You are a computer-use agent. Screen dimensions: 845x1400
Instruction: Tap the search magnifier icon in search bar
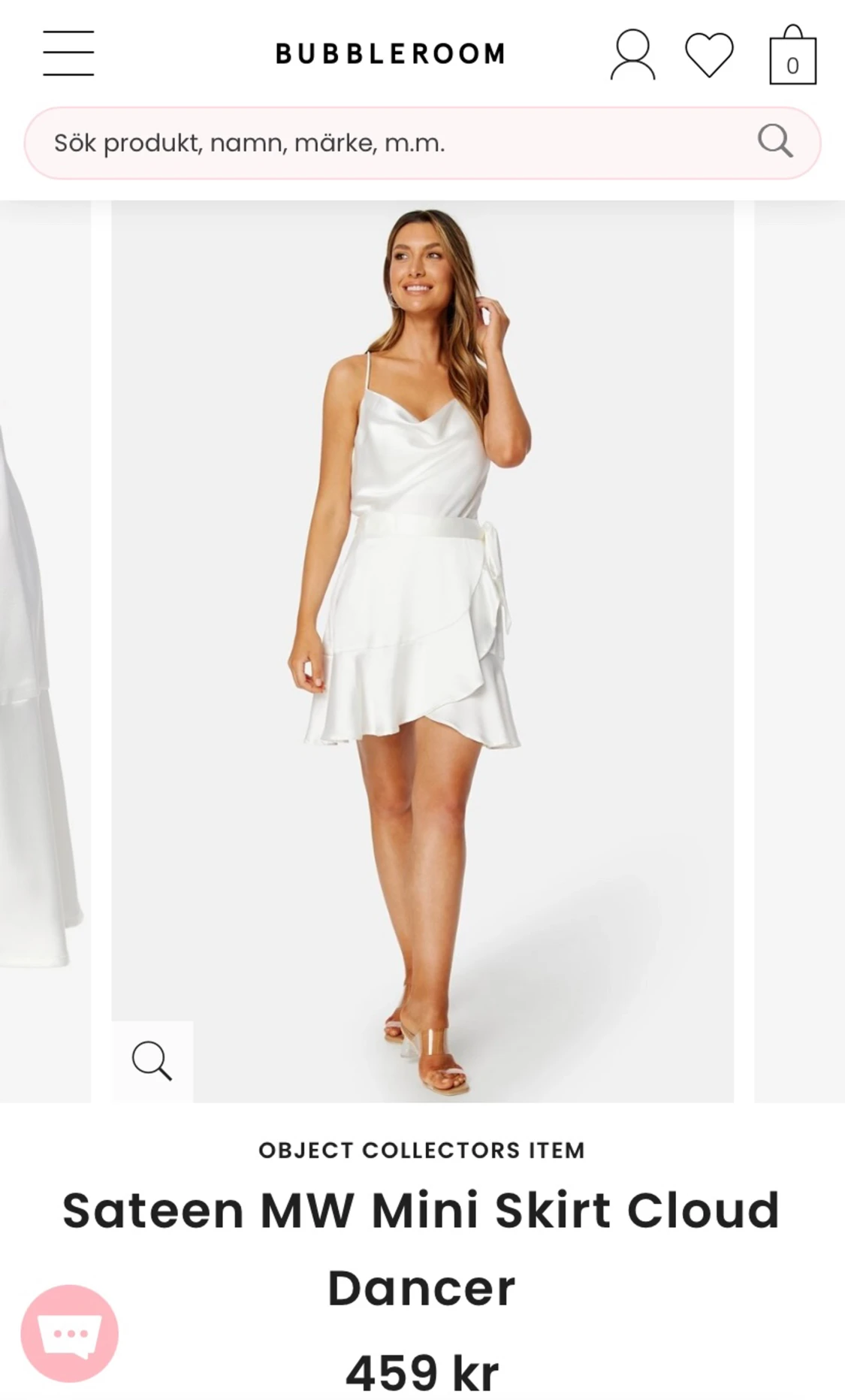pos(775,141)
